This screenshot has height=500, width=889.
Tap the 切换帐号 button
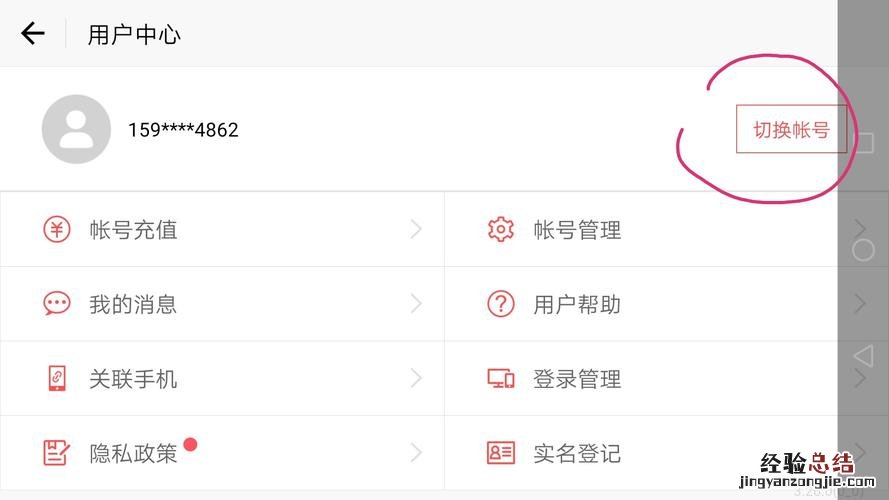click(791, 130)
